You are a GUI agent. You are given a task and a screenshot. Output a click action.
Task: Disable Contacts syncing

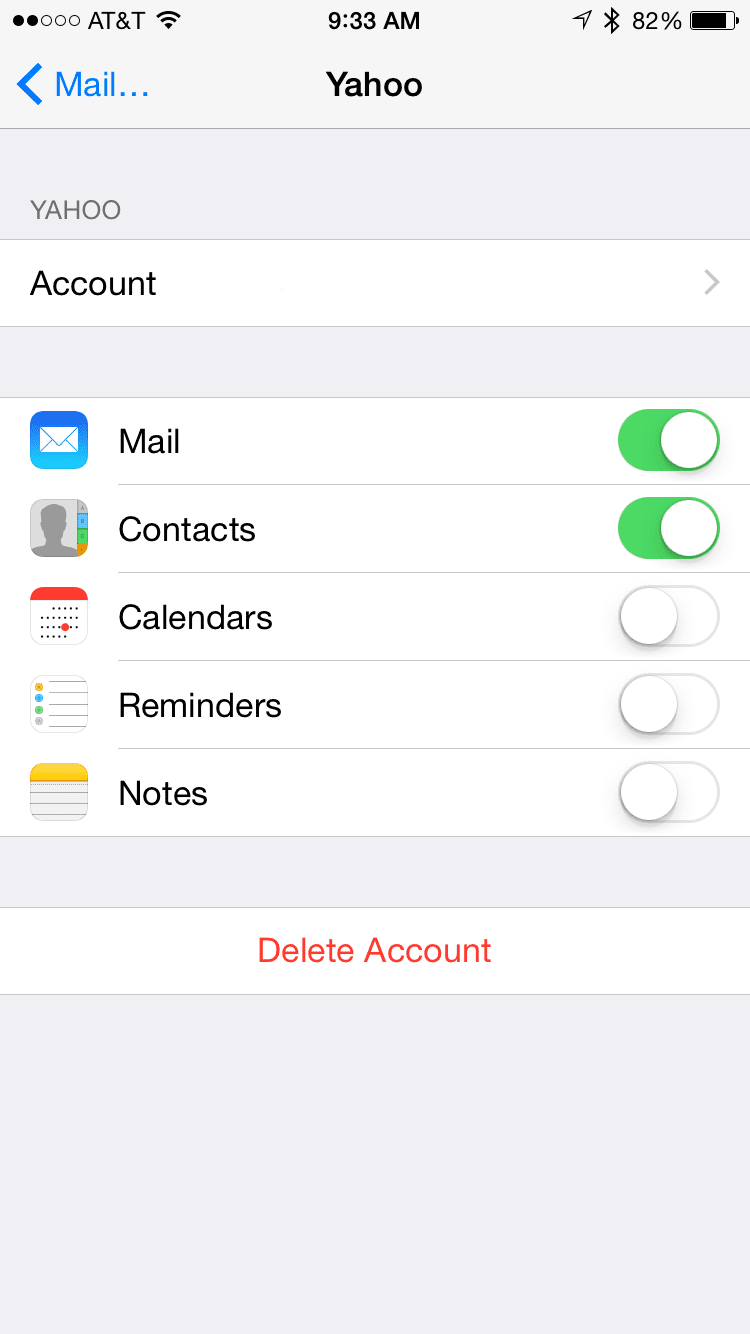pyautogui.click(x=669, y=528)
